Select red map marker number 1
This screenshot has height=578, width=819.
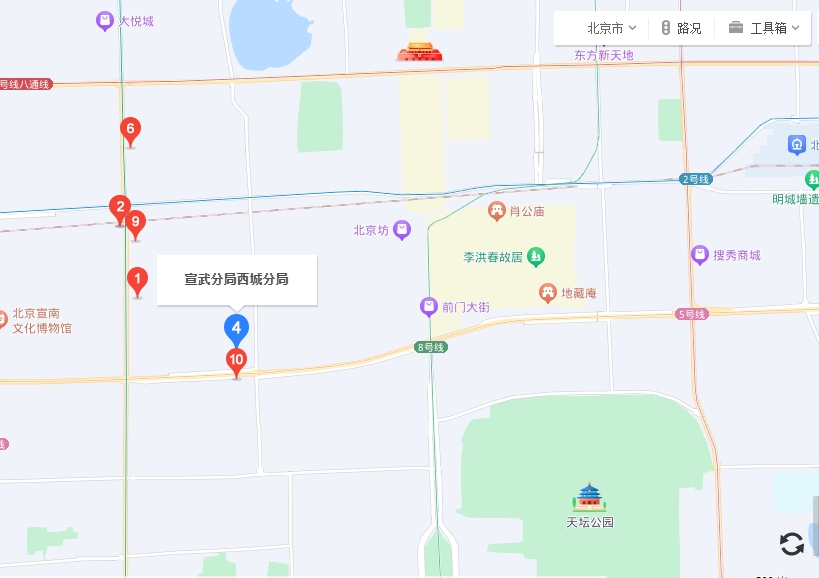[x=138, y=279]
